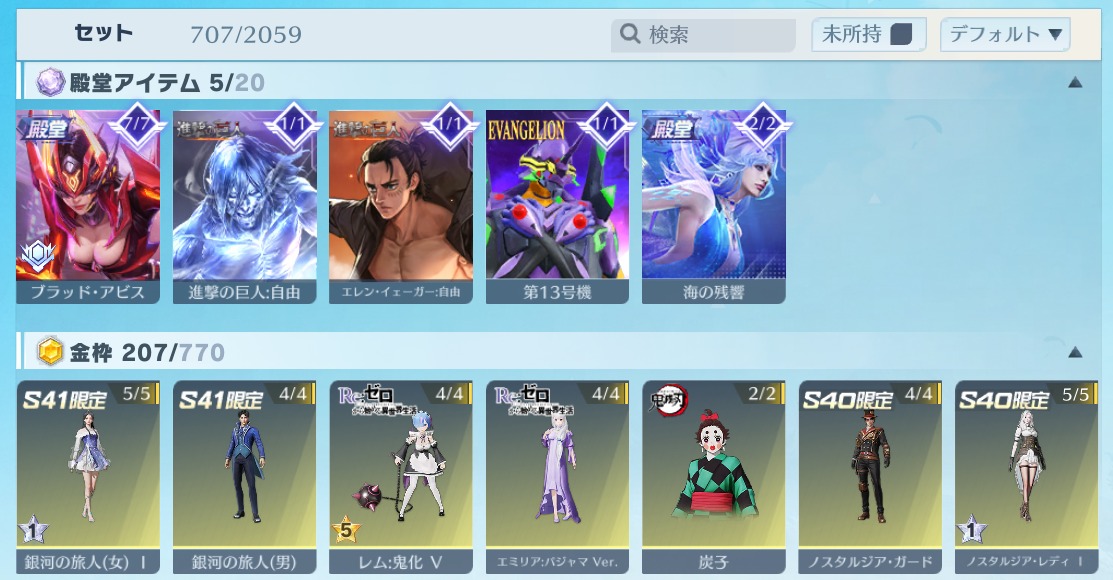Open the 進撃の巨人:自由 set
Image resolution: width=1113 pixels, height=580 pixels.
[245, 205]
